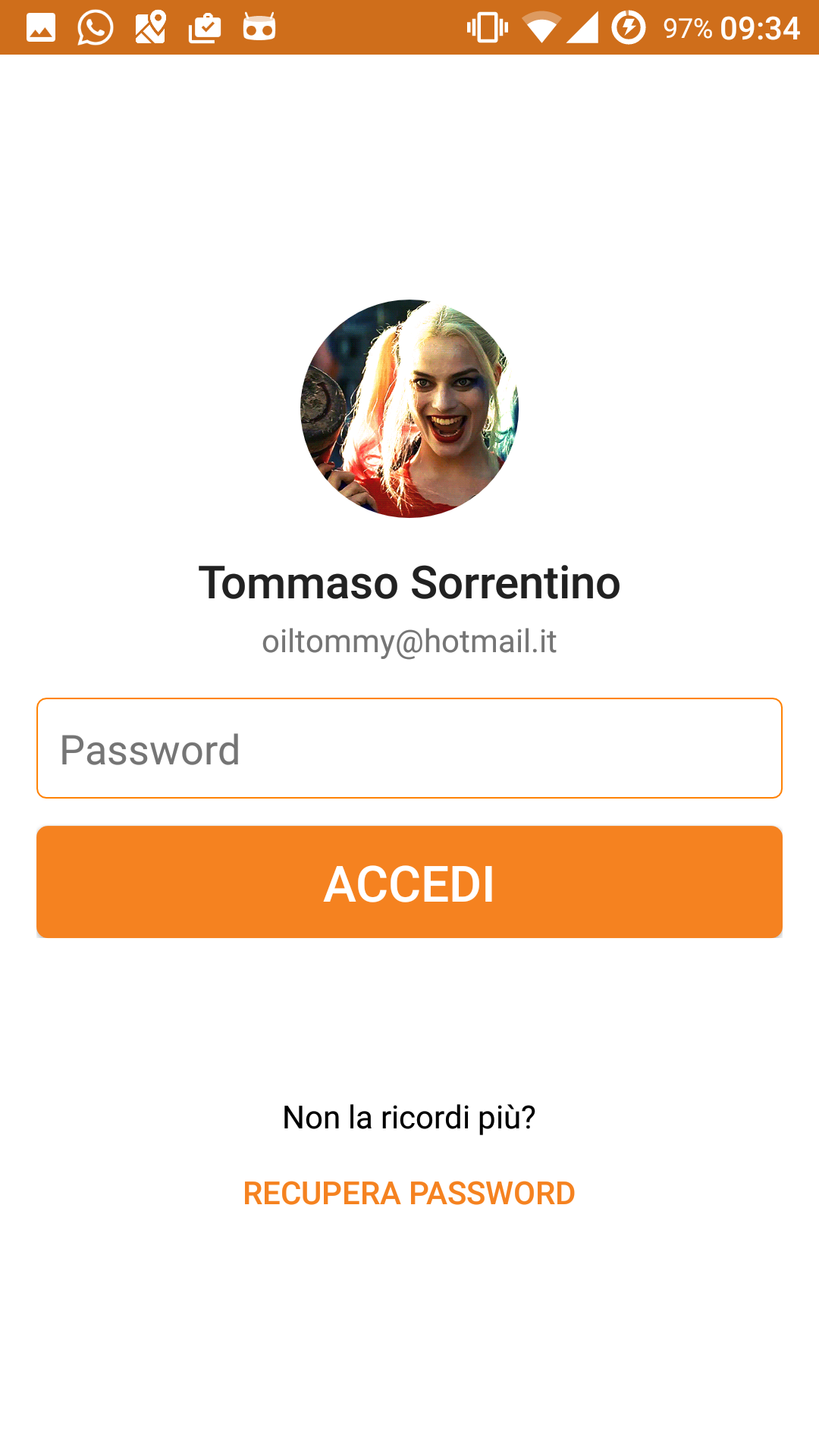Tap the ACCEDI login button
The image size is (819, 1456).
click(x=409, y=882)
